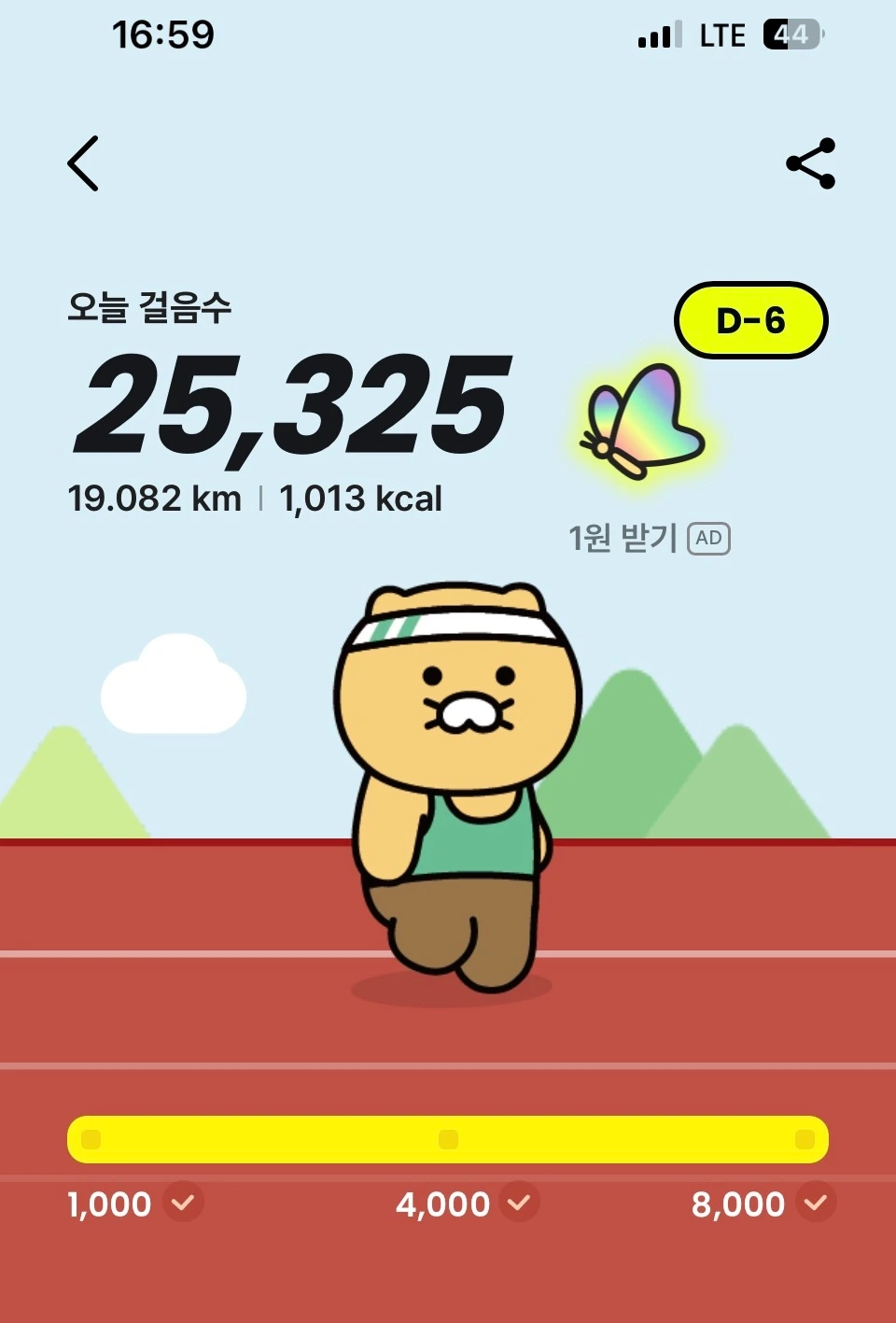Open the D-6 badge

click(750, 320)
